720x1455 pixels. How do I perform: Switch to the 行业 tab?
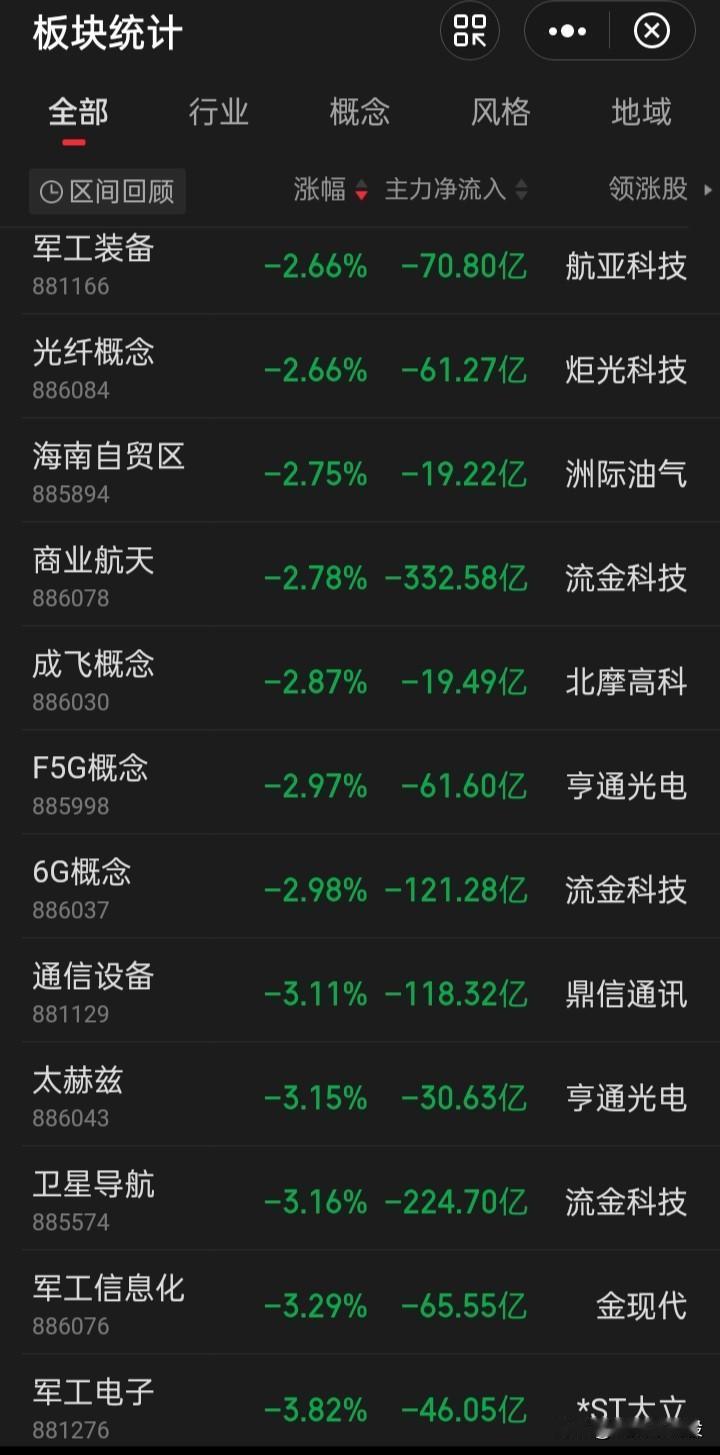[218, 112]
